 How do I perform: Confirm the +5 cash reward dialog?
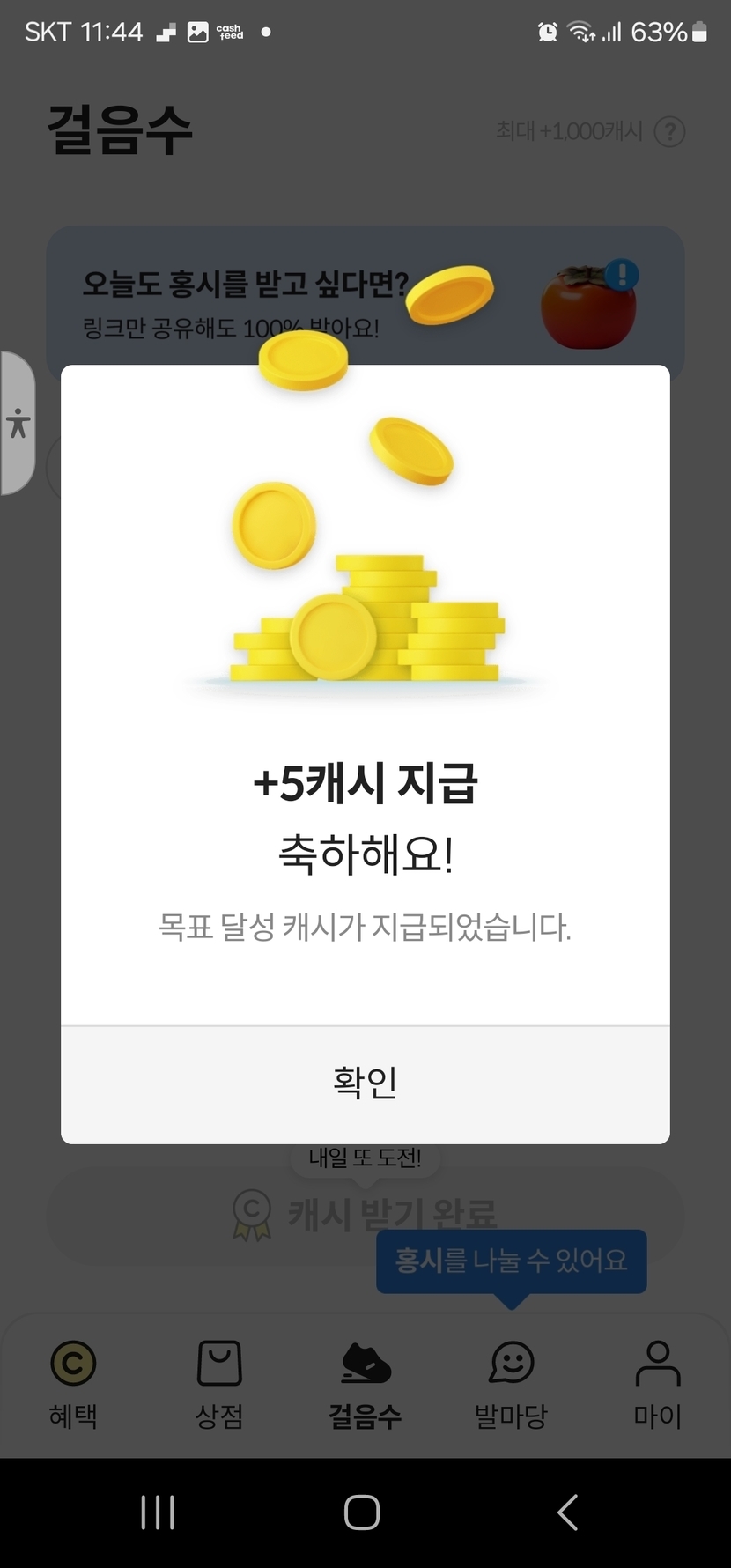365,1083
